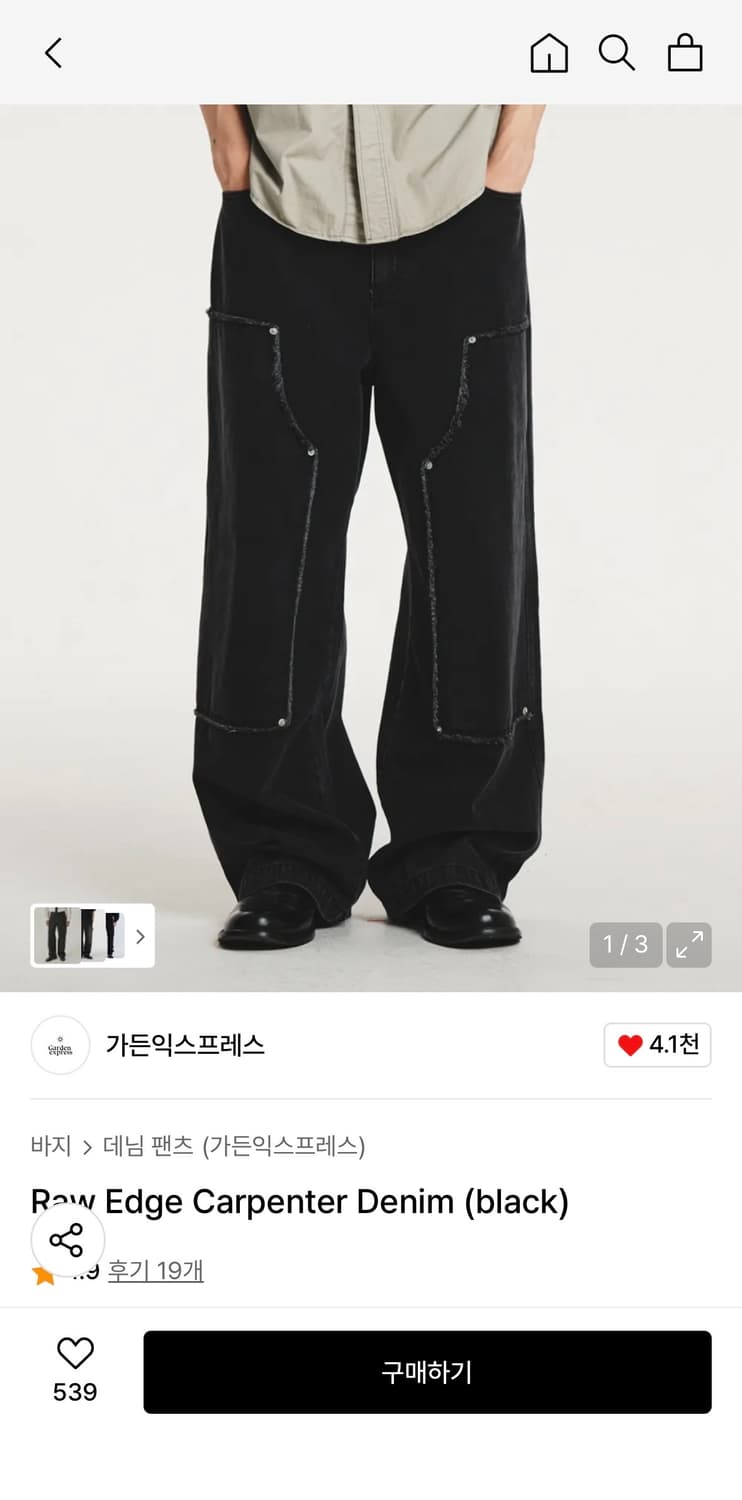Open reviews via the 후기 19개 link
Image resolution: width=742 pixels, height=1500 pixels.
pos(155,1271)
